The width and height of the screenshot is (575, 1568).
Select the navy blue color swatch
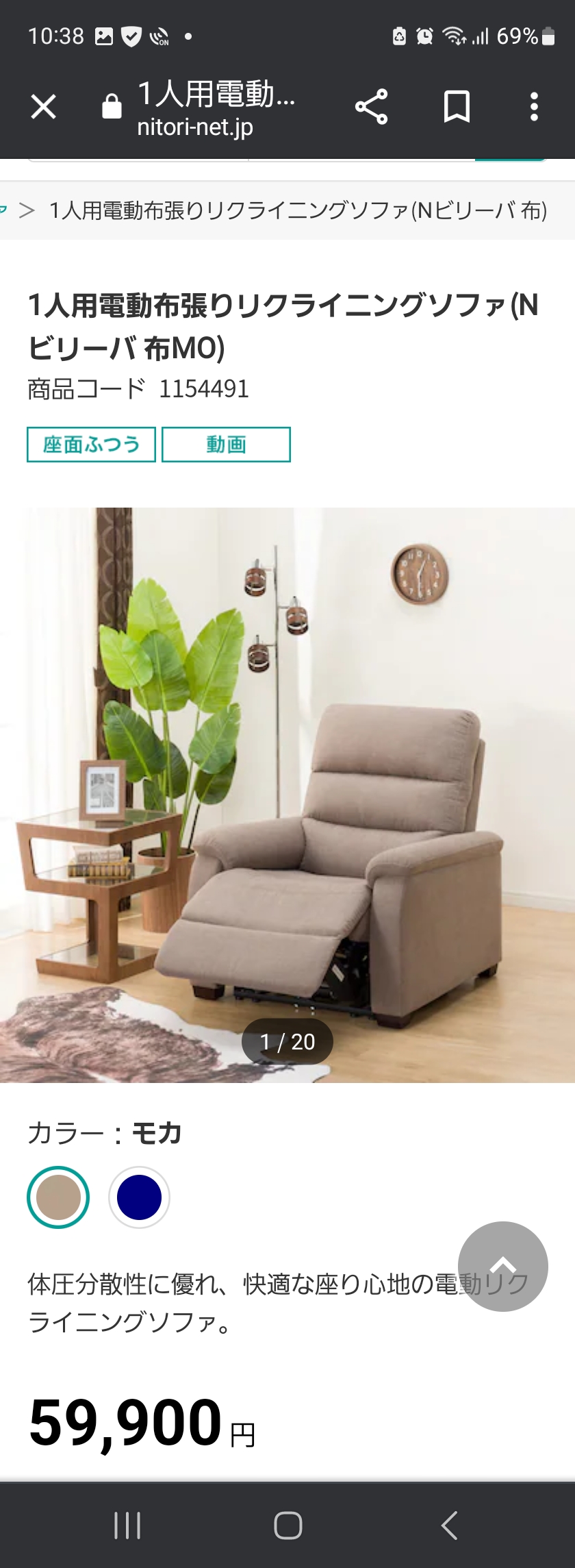point(139,1197)
